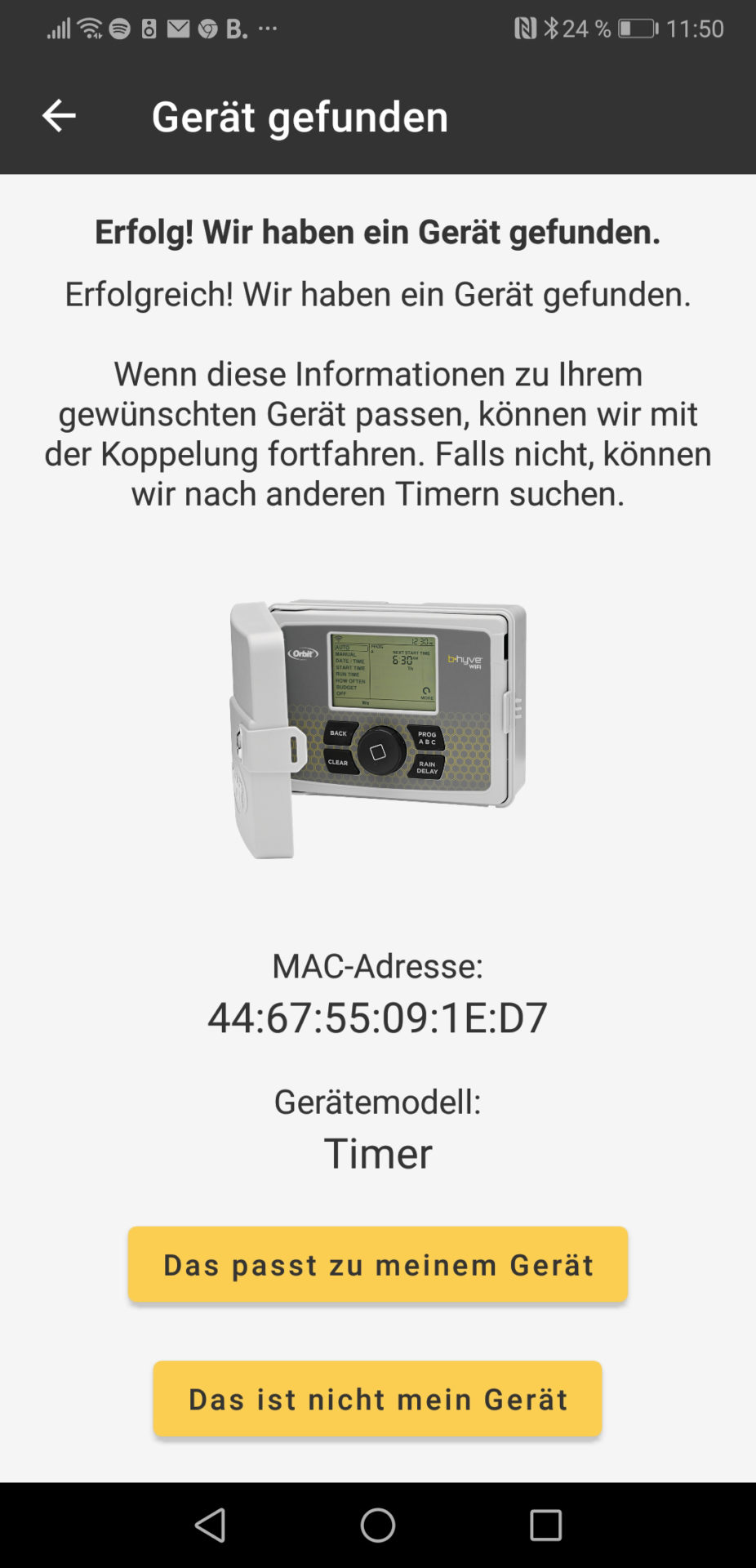Go back using the app bar arrow
The height and width of the screenshot is (1568, 756).
click(x=59, y=116)
